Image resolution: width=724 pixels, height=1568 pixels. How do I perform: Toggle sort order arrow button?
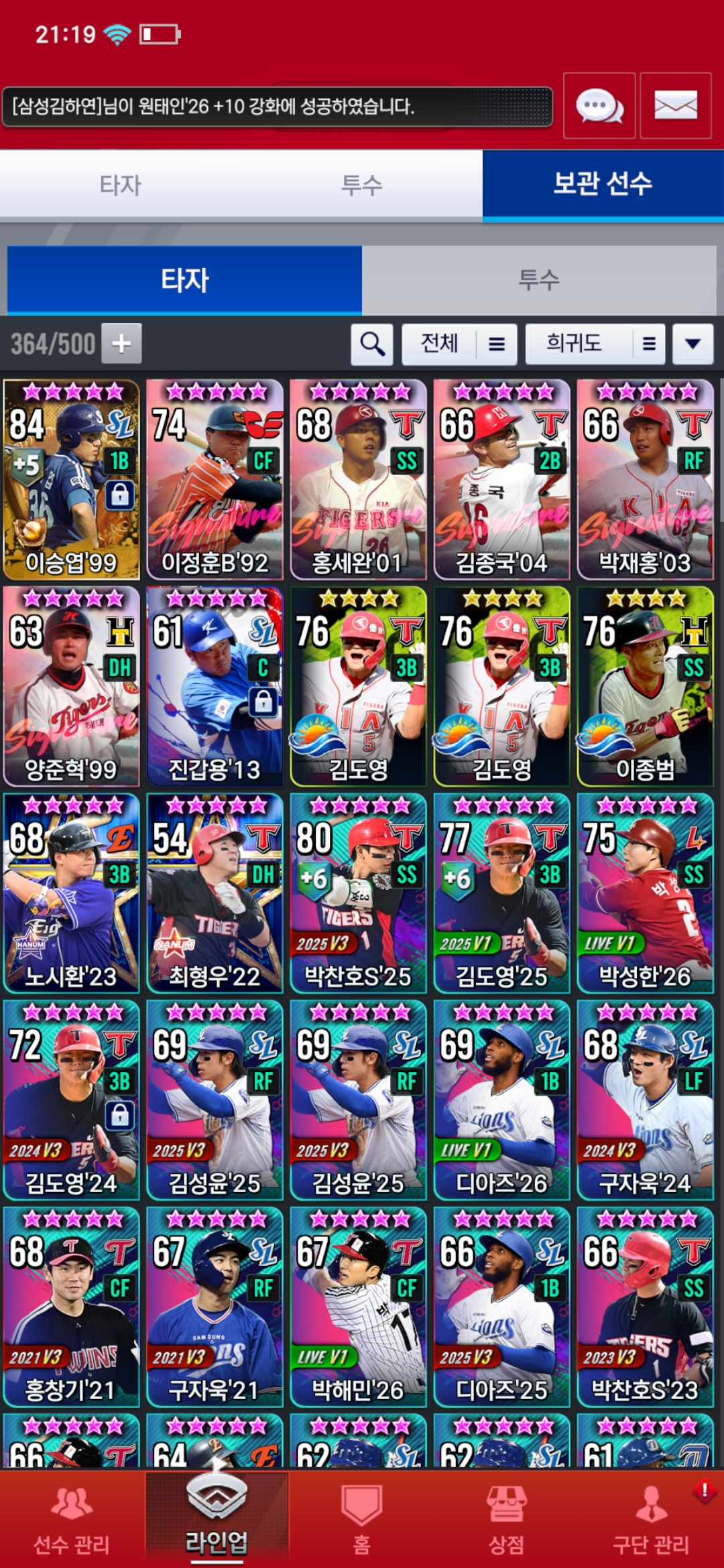tap(692, 344)
